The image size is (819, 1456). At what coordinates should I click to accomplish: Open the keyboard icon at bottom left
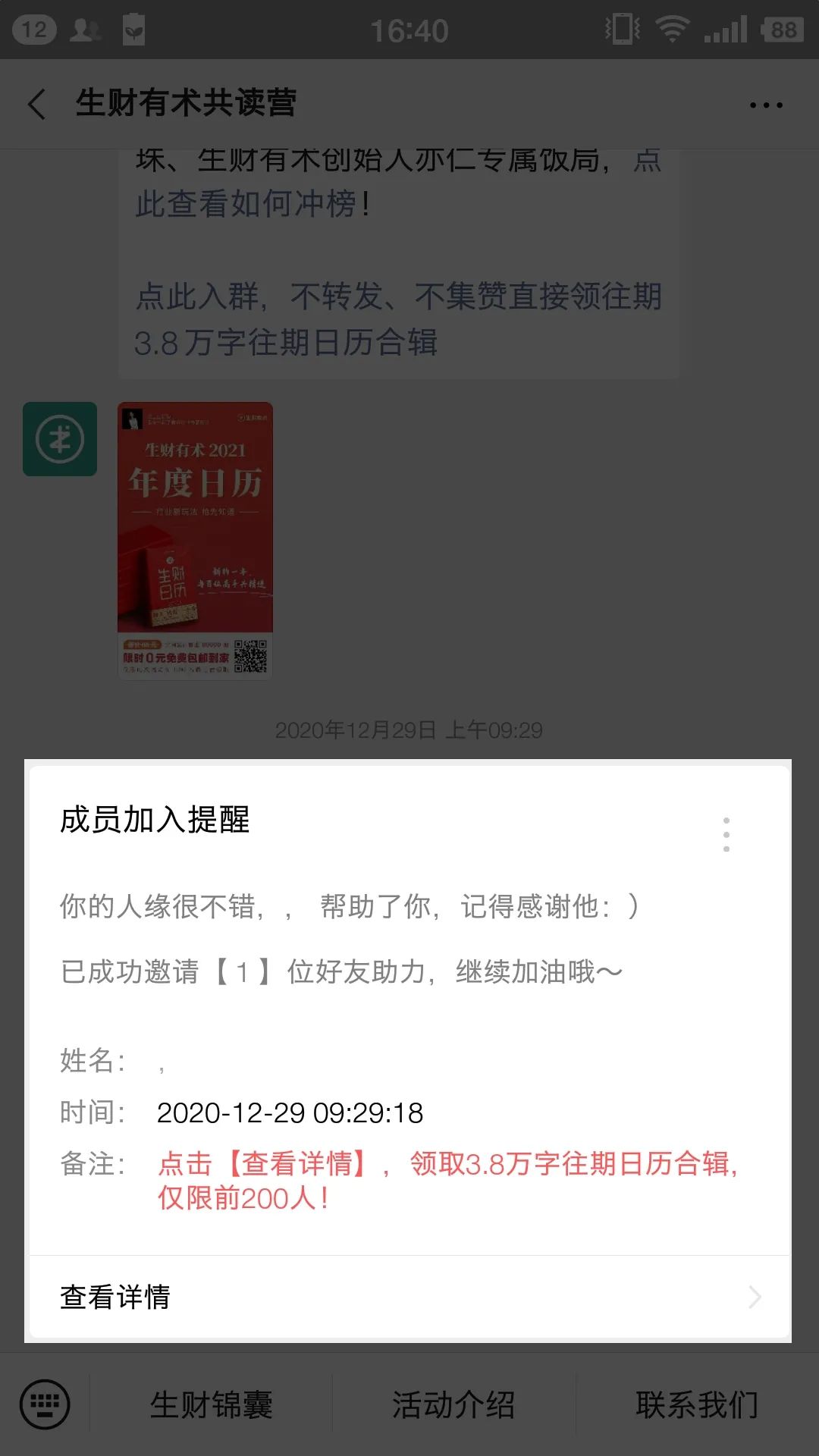(43, 1403)
